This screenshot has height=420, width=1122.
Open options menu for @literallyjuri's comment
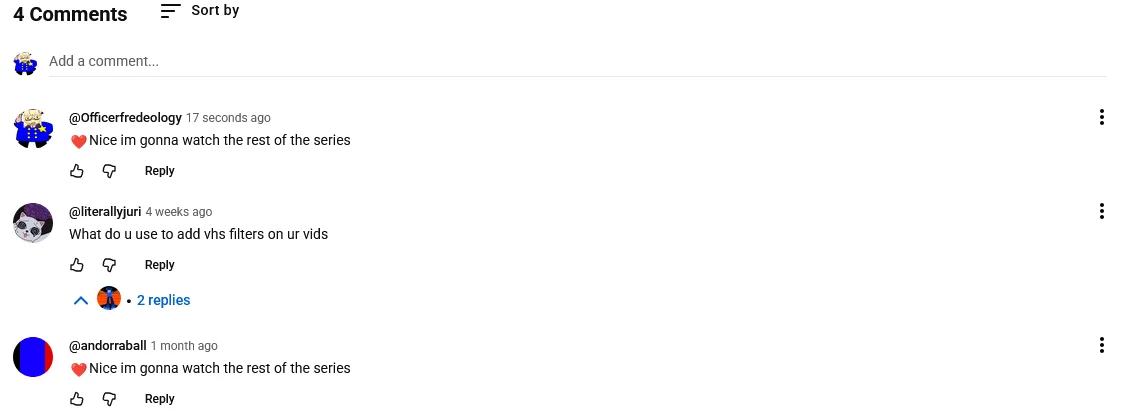tap(1101, 211)
